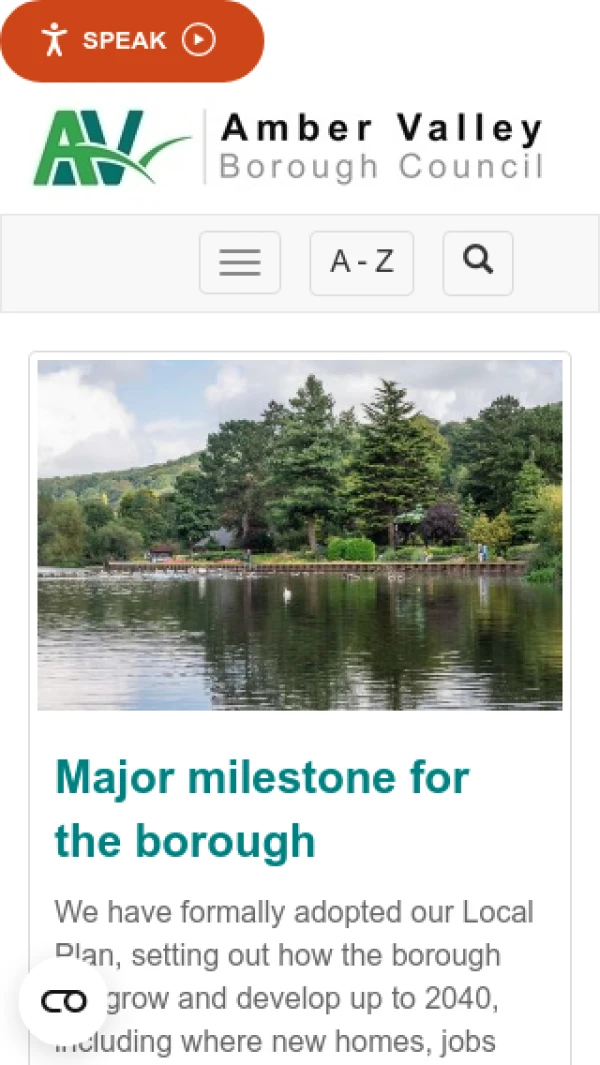Image resolution: width=600 pixels, height=1065 pixels.
Task: Open the cookie settings floating button
Action: point(64,1001)
